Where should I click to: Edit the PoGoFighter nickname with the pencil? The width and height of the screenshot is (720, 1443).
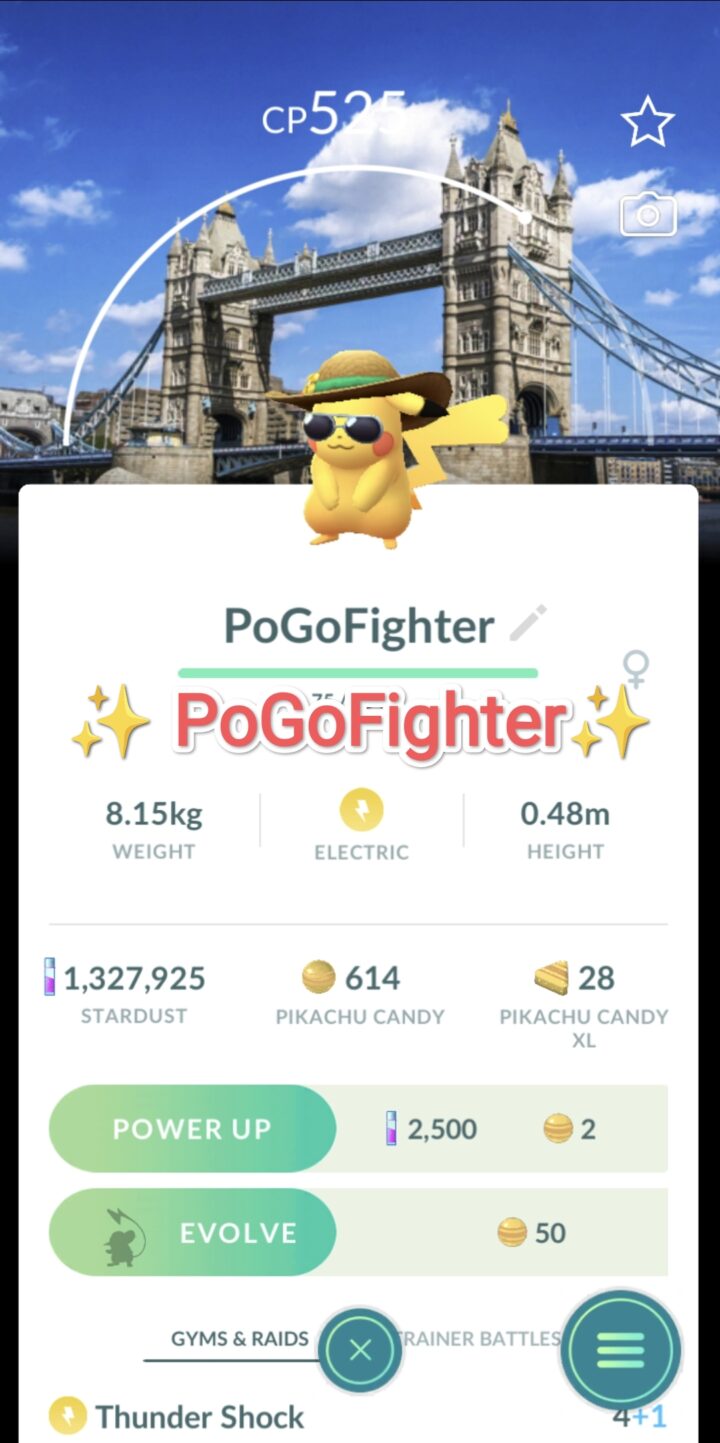[x=527, y=623]
